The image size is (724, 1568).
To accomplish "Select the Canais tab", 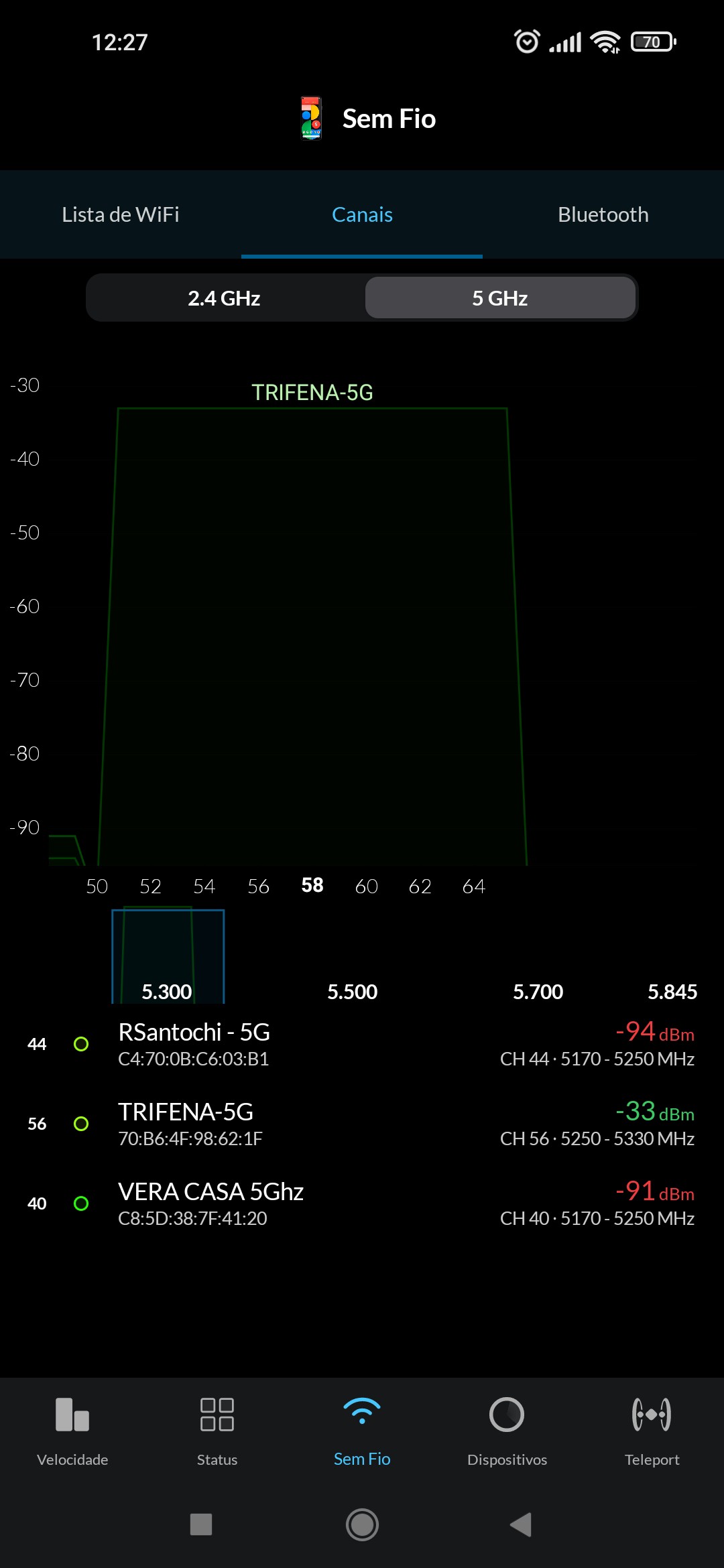I will tap(362, 214).
